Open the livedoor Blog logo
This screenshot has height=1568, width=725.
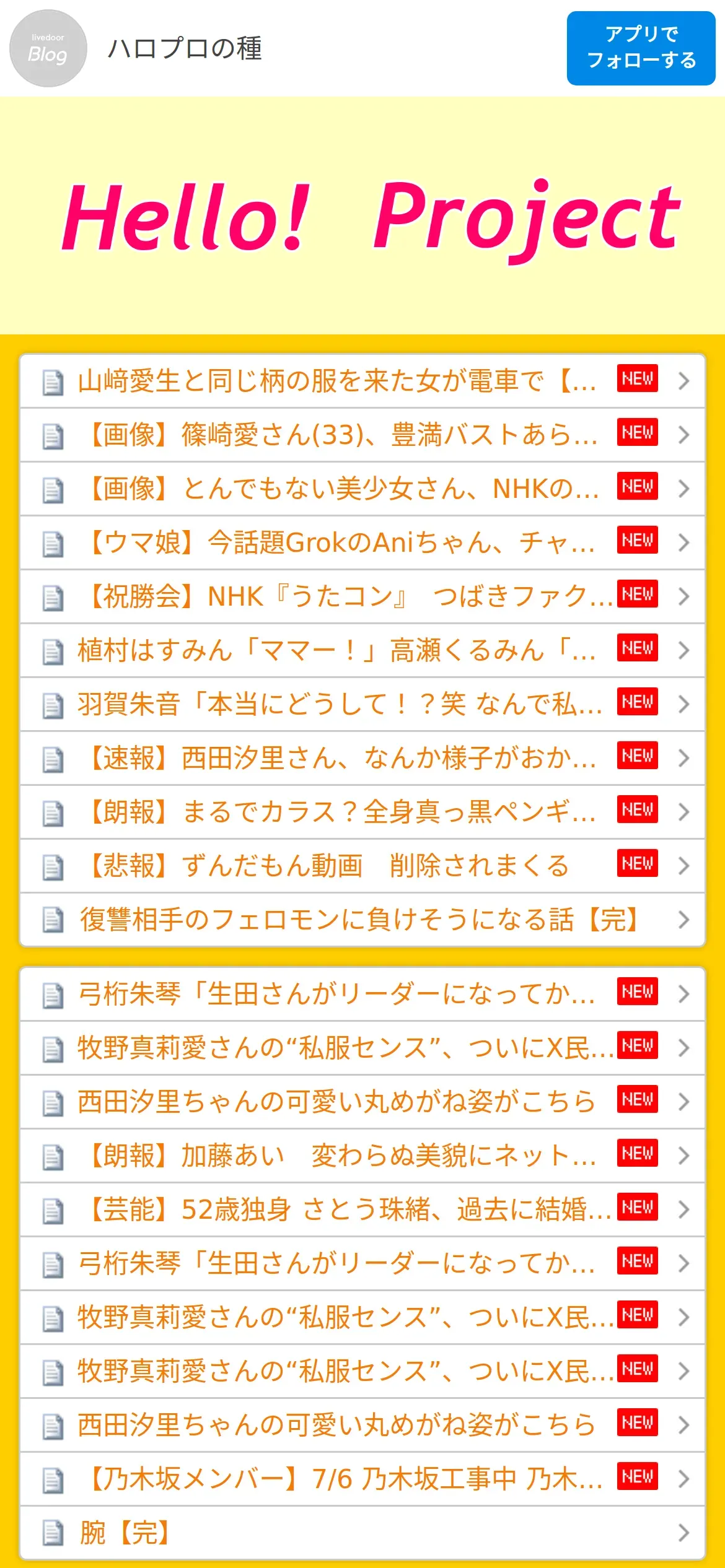pos(48,48)
